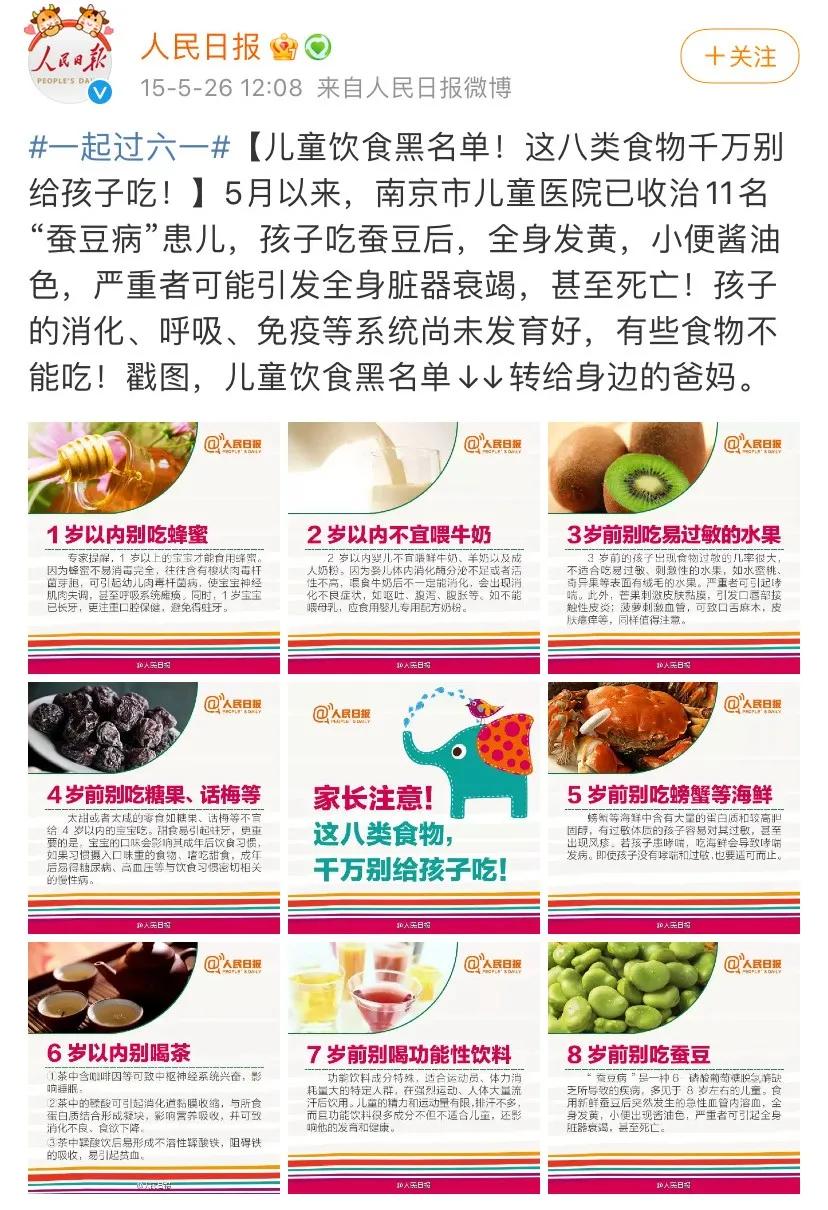Screen dimensions: 828x1210
Task: Open the functional drinks image
Action: (x=413, y=1066)
